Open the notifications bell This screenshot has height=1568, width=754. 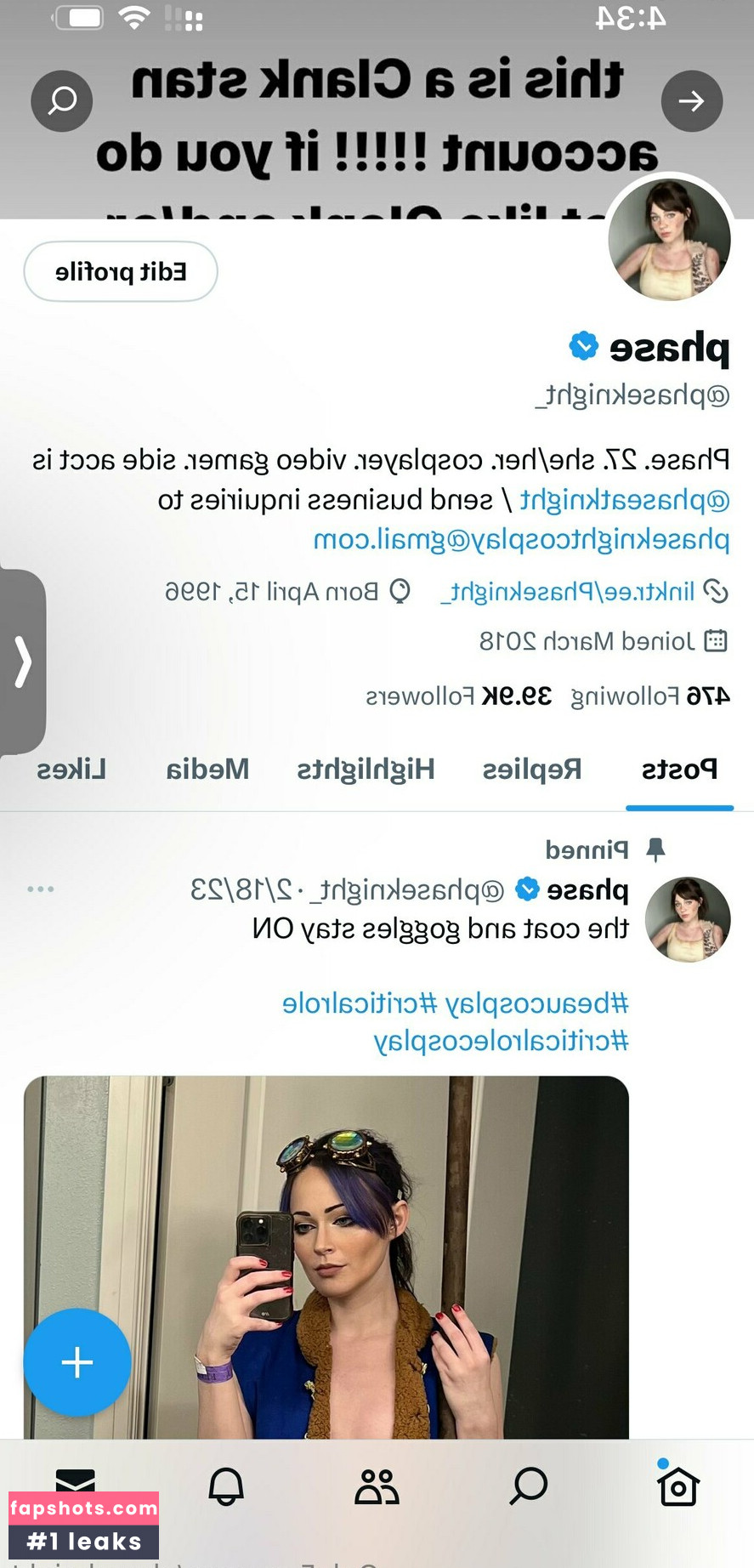226,1486
